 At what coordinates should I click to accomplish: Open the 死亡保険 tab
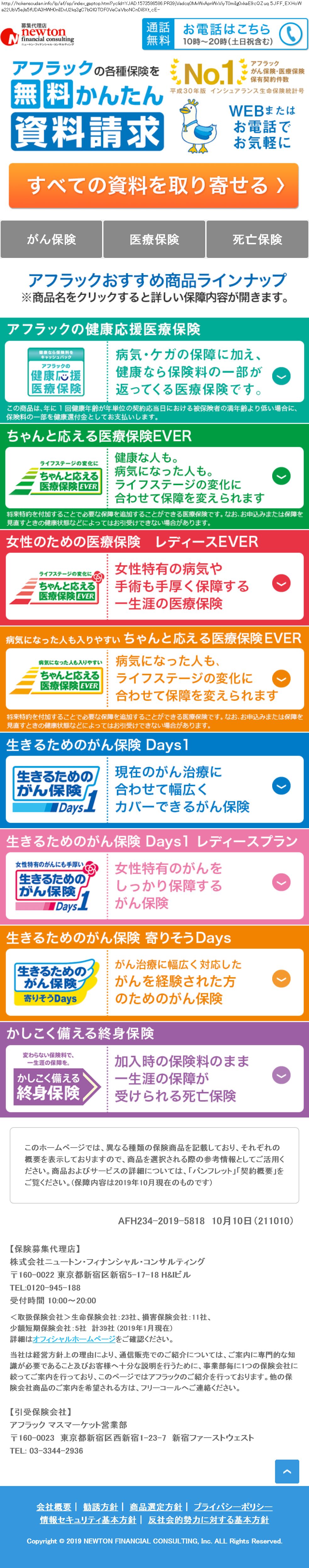[x=257, y=239]
